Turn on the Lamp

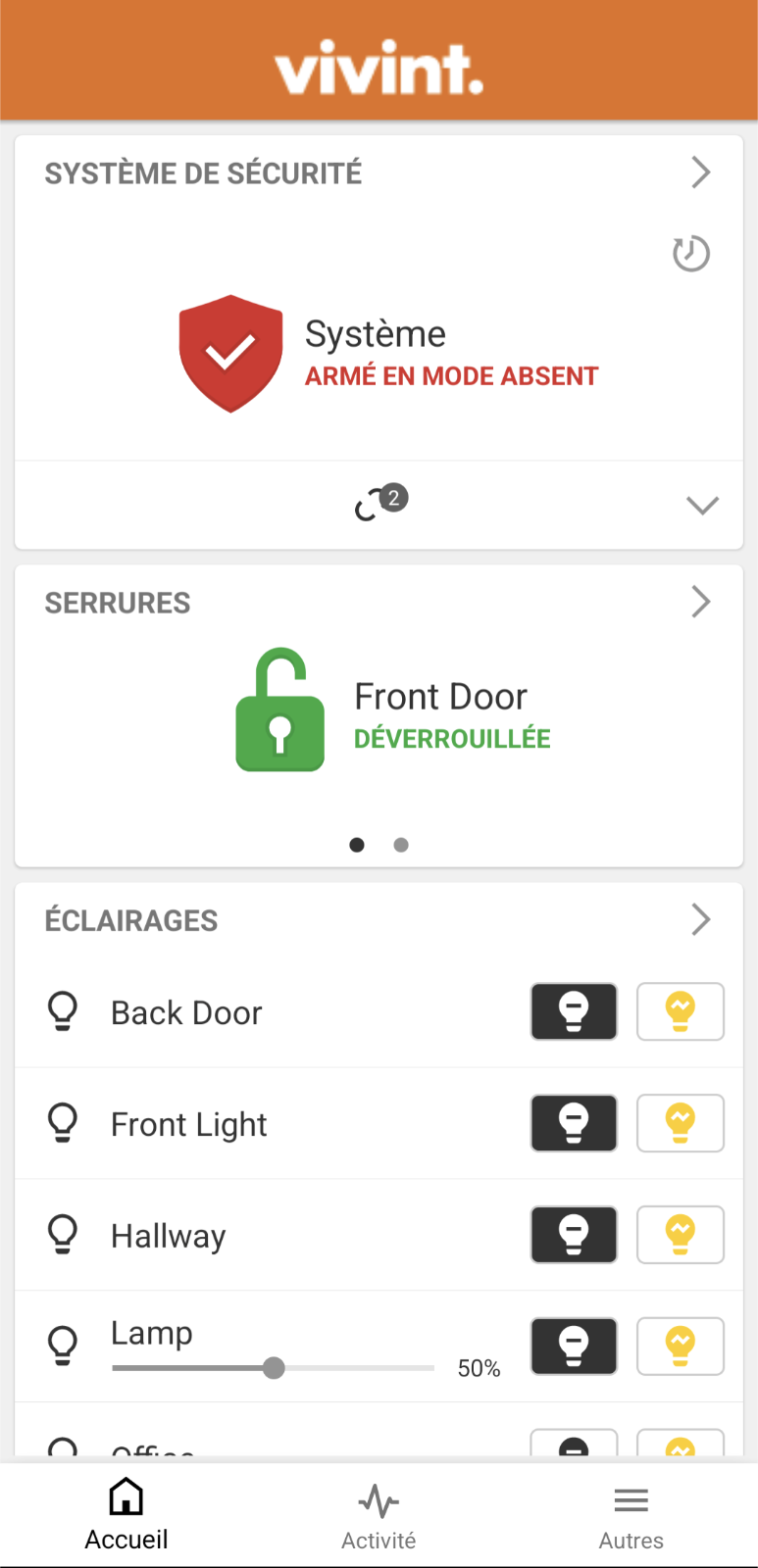680,1347
